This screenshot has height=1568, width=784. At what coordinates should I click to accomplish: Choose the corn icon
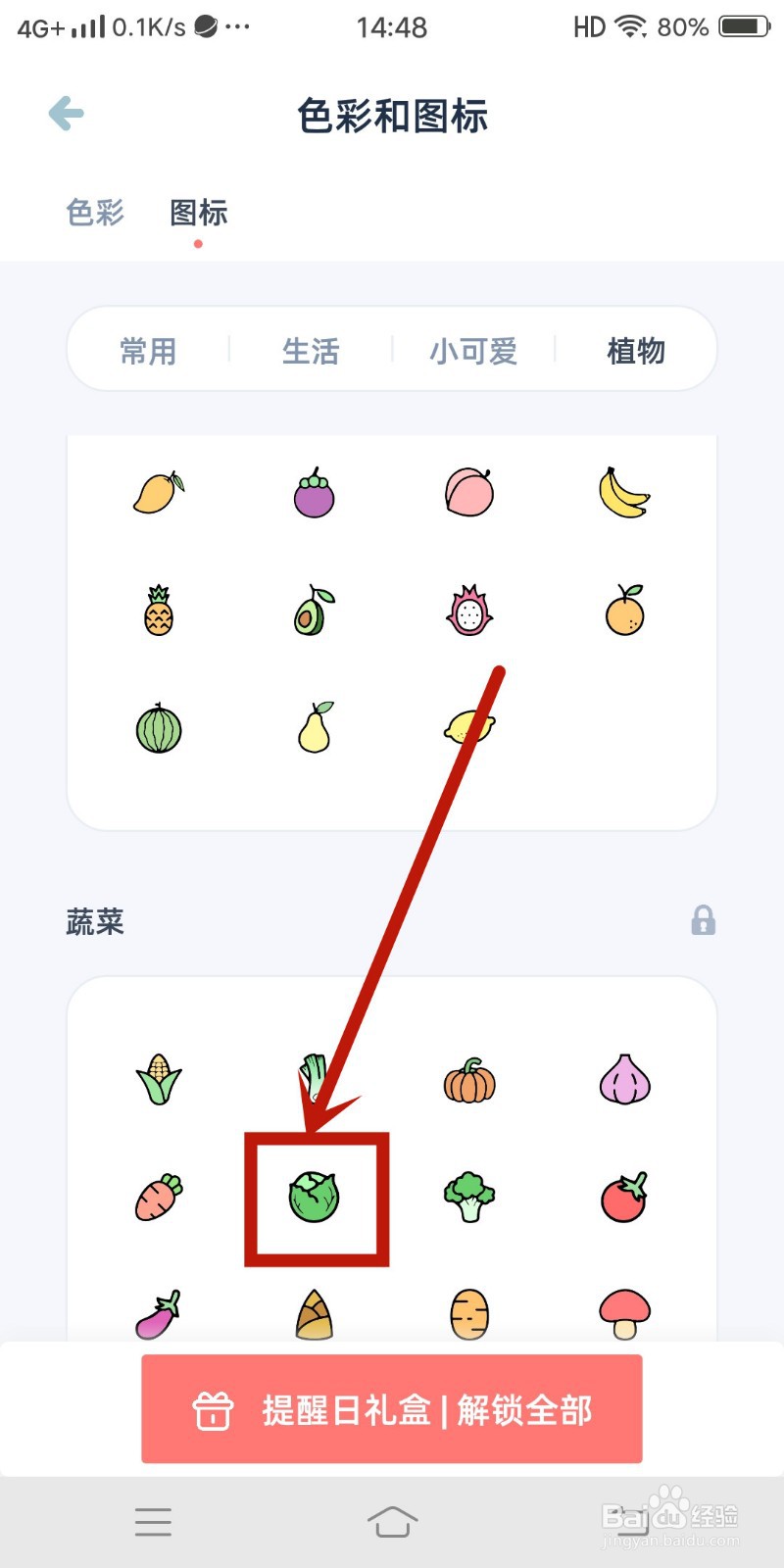tap(158, 1080)
